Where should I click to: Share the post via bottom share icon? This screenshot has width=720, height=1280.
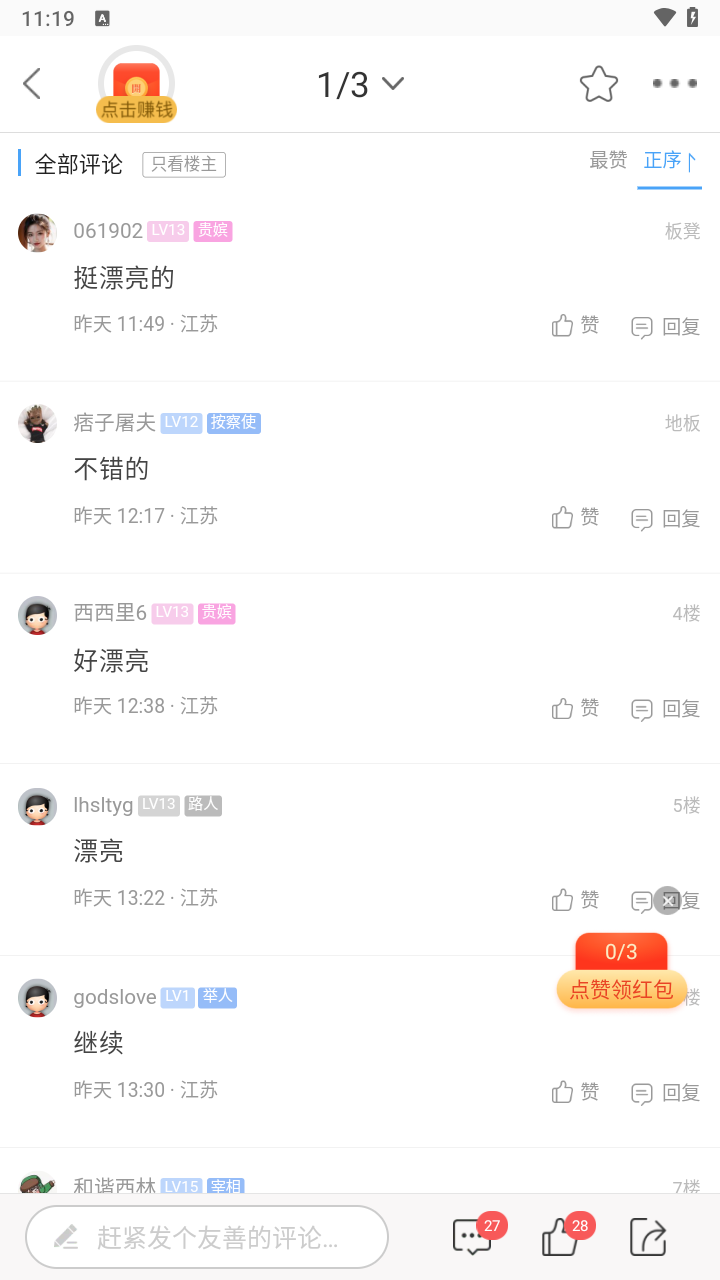pyautogui.click(x=648, y=1238)
